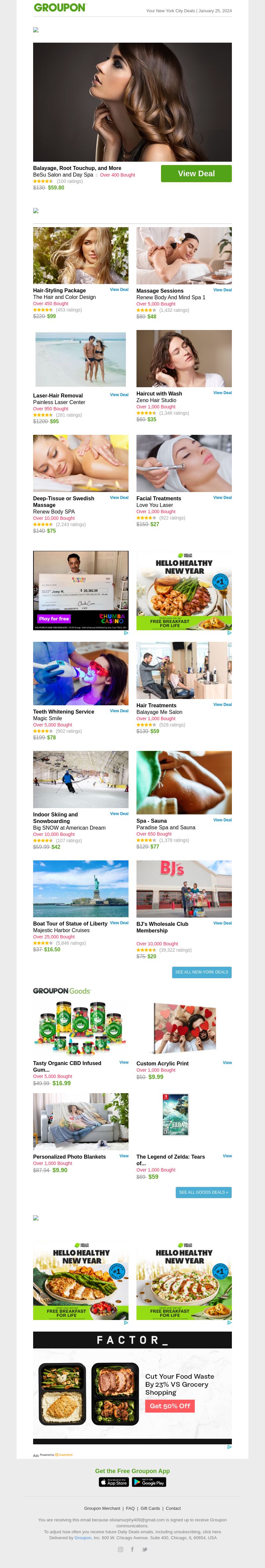Open View Deal for Hair-Styling Package
The image size is (265, 1568).
(x=119, y=290)
